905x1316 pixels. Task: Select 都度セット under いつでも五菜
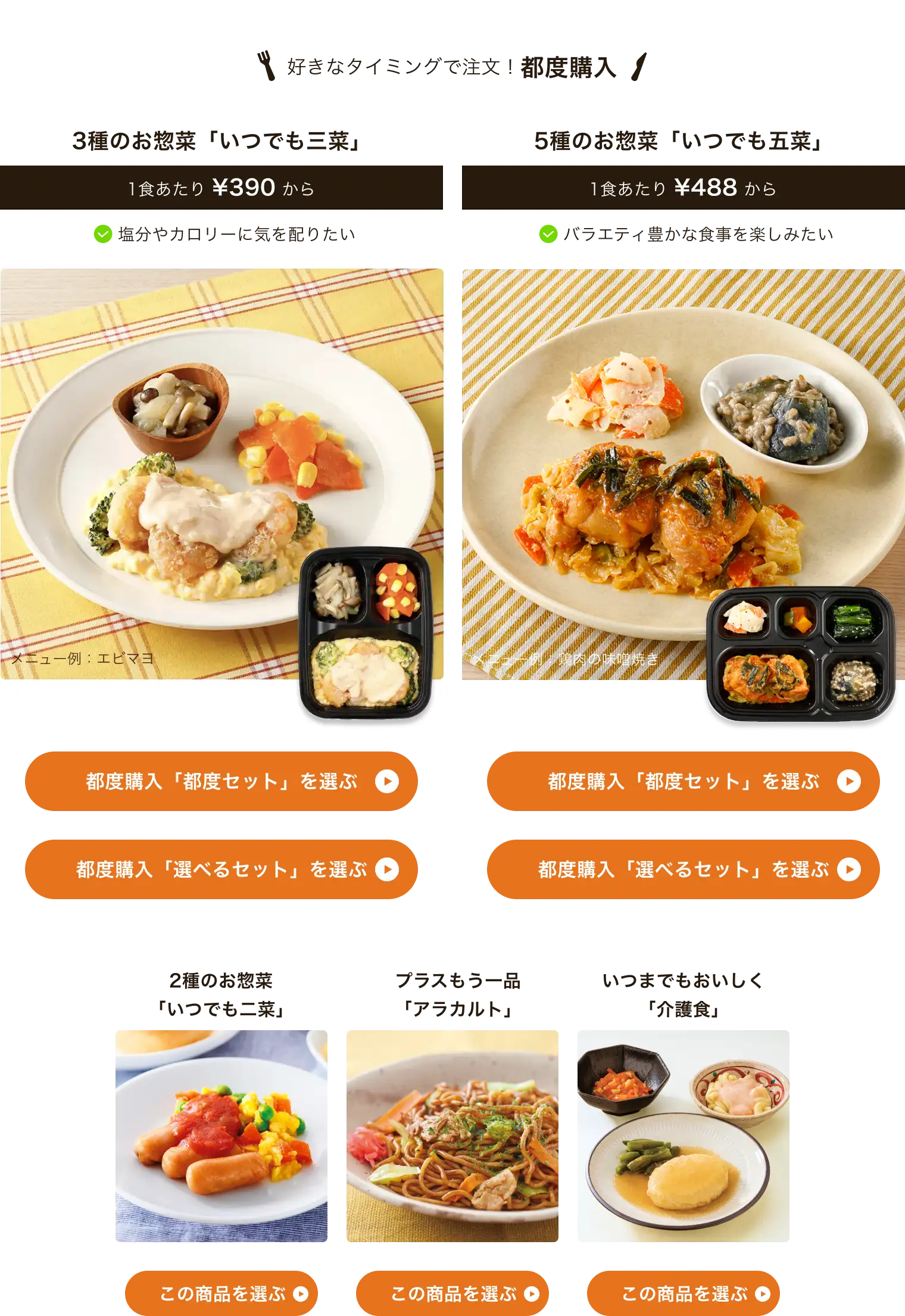[x=683, y=781]
